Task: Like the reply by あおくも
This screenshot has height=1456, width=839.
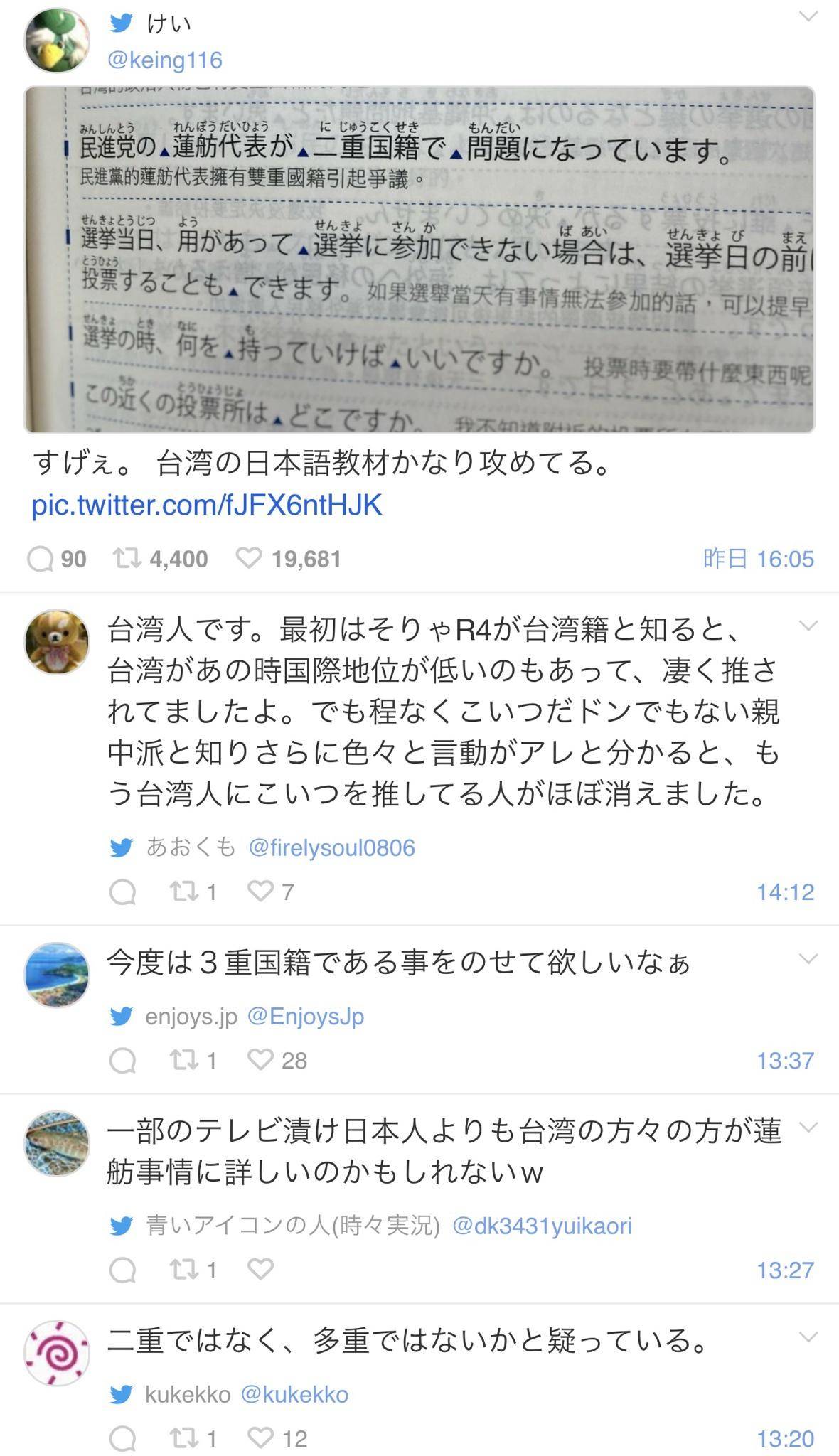Action: pos(260,892)
